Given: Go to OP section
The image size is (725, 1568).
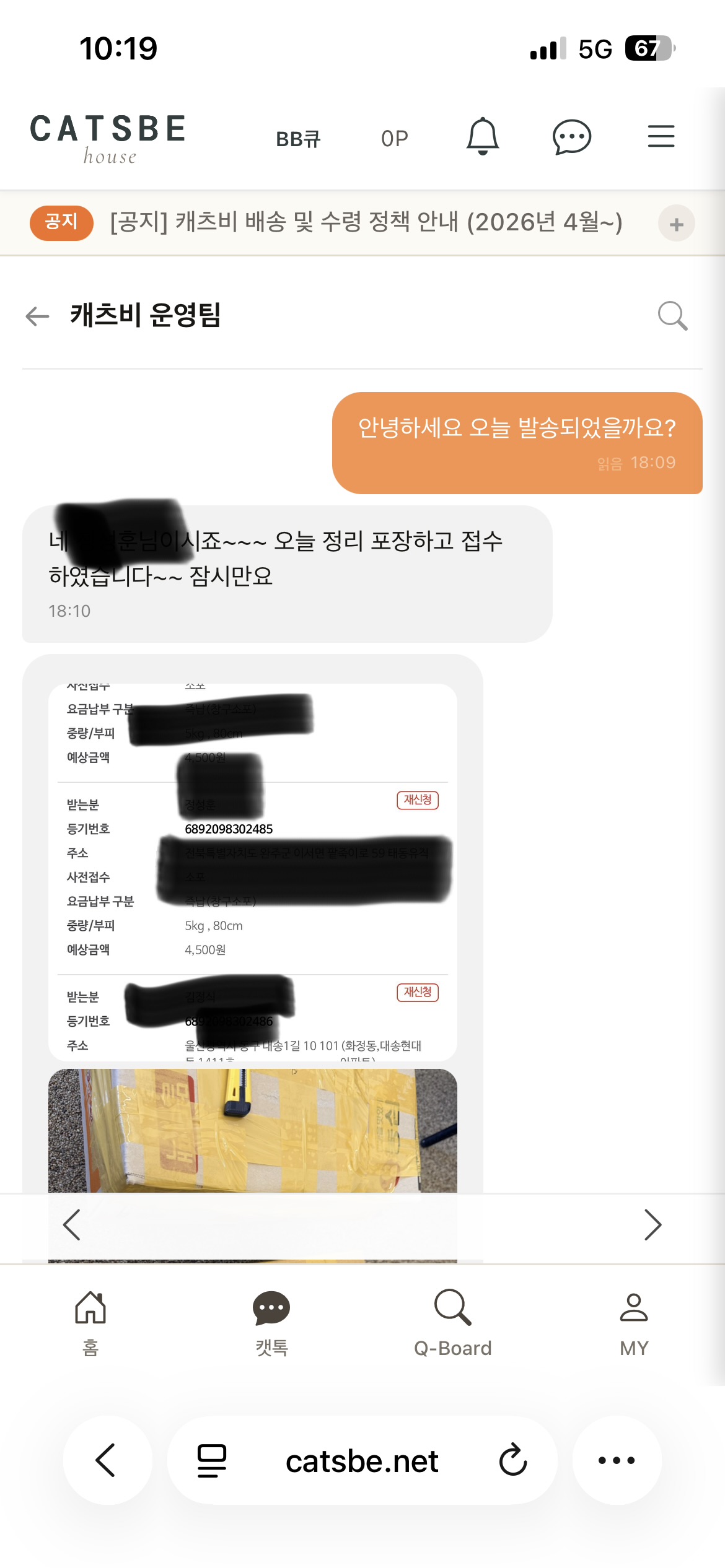Looking at the screenshot, I should pos(394,139).
